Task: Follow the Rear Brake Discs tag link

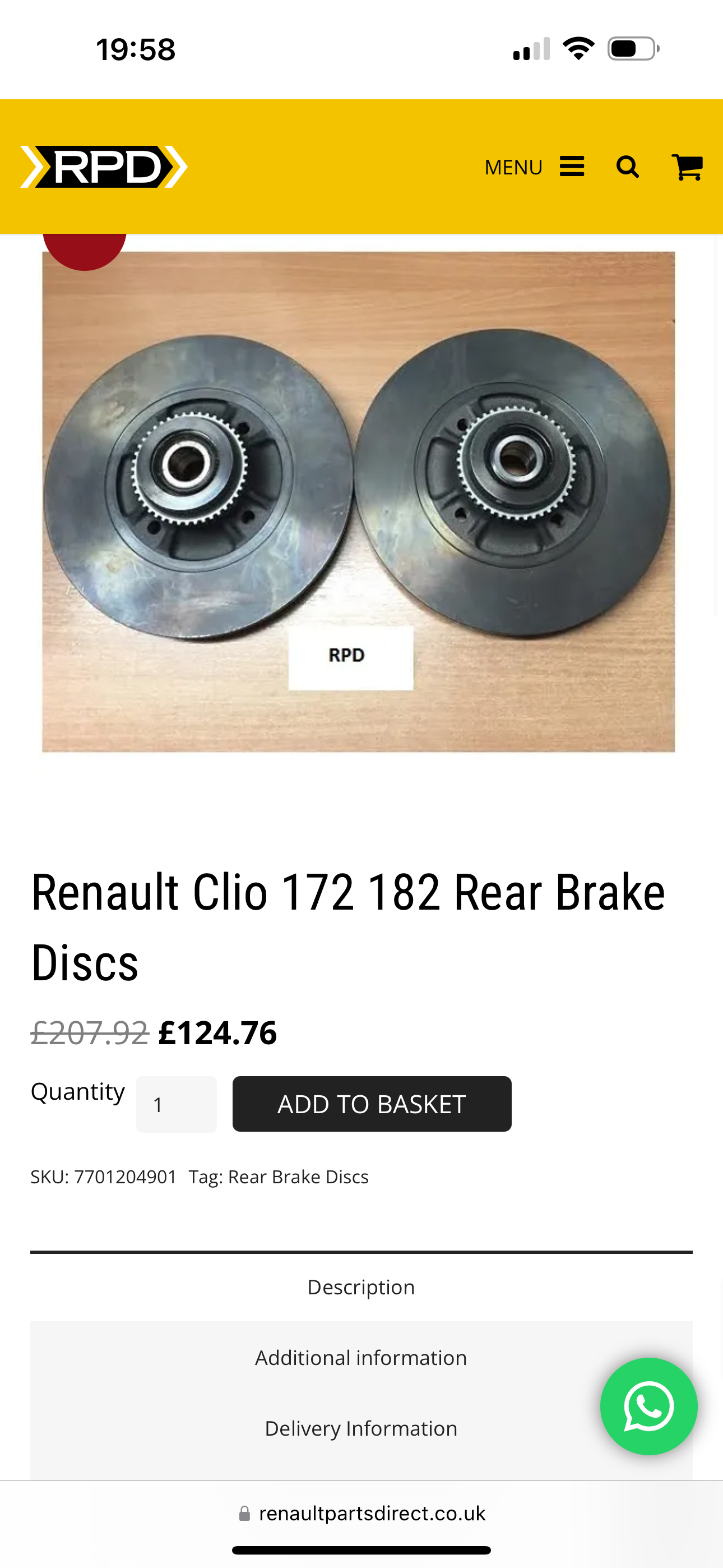Action: coord(298,1177)
